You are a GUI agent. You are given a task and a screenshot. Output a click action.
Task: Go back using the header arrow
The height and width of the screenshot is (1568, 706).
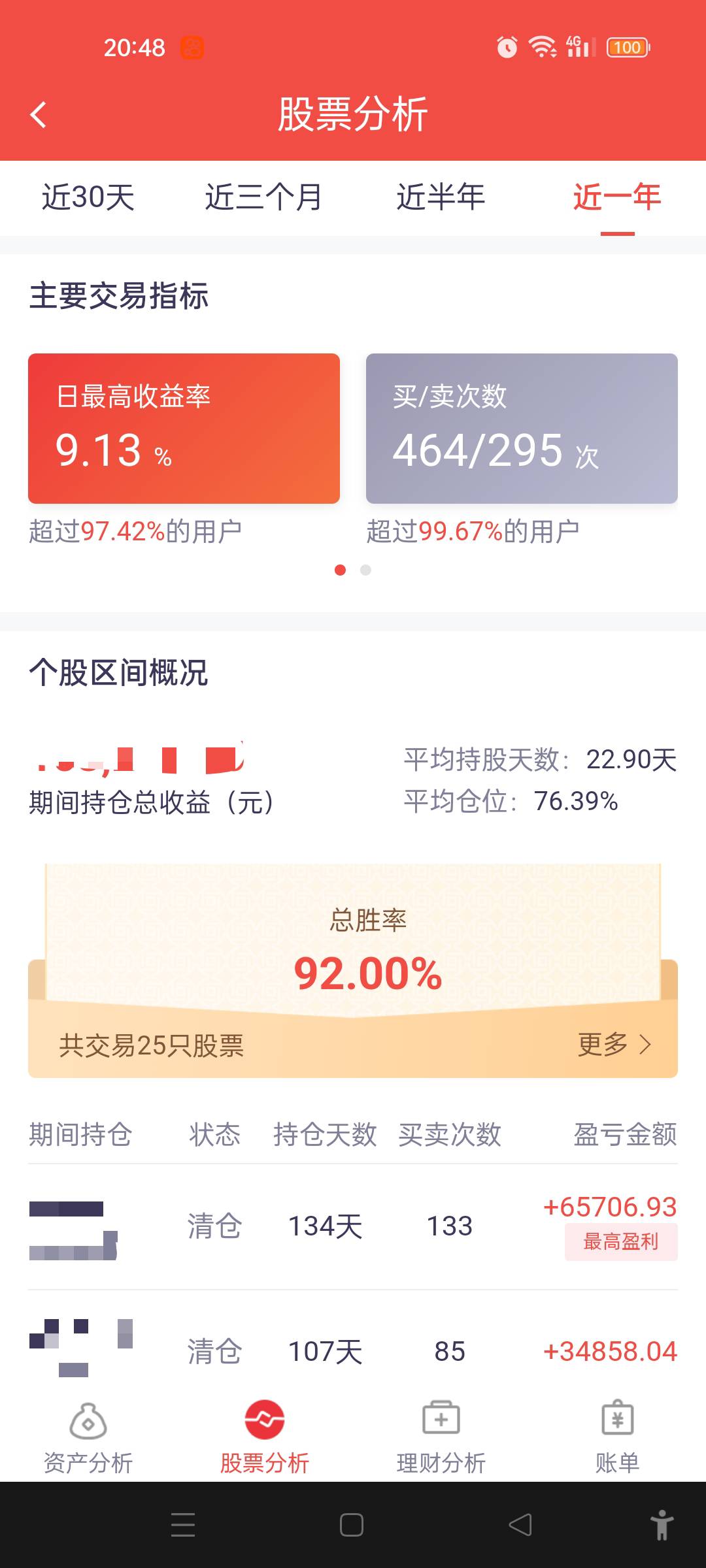point(39,114)
